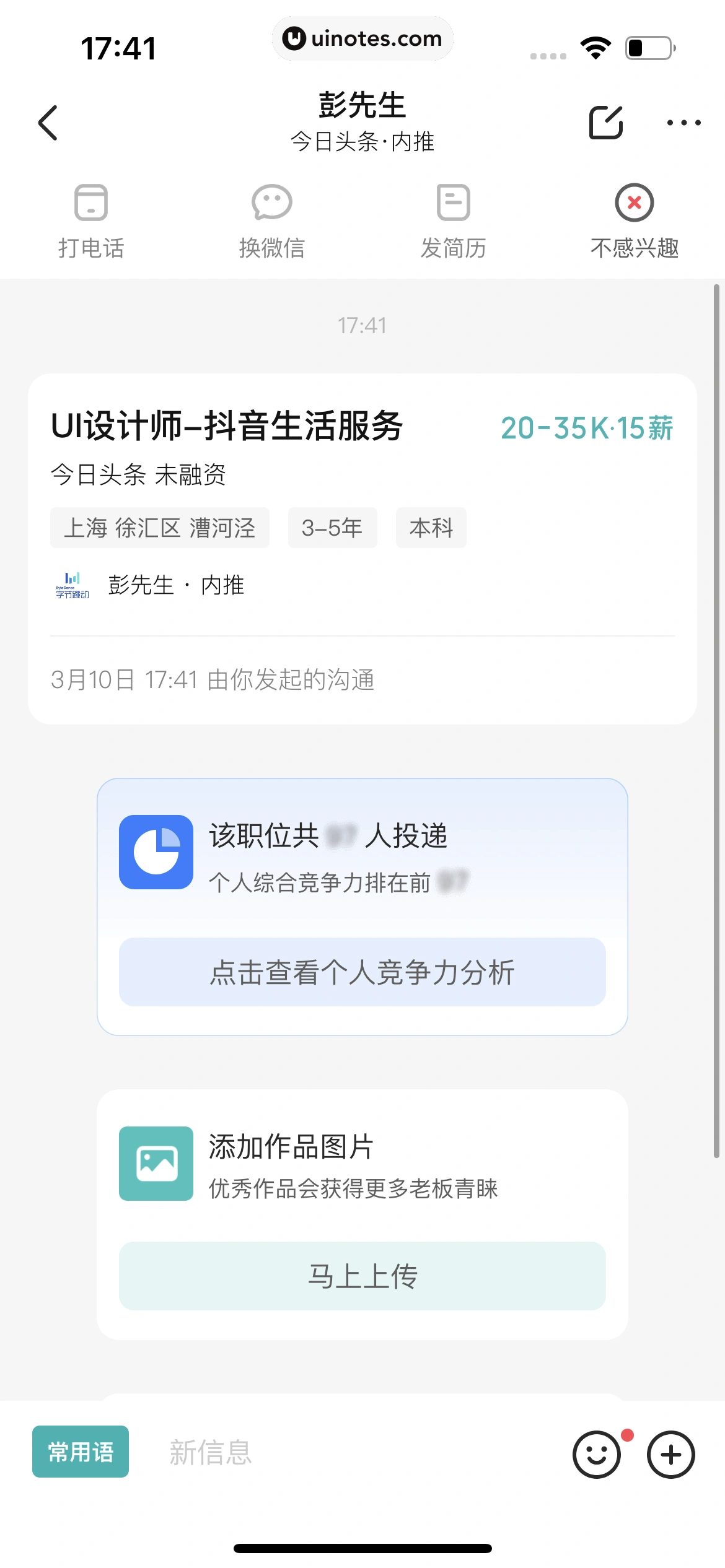Tap the share/compose icon top right
Image resolution: width=725 pixels, height=1568 pixels.
click(606, 123)
